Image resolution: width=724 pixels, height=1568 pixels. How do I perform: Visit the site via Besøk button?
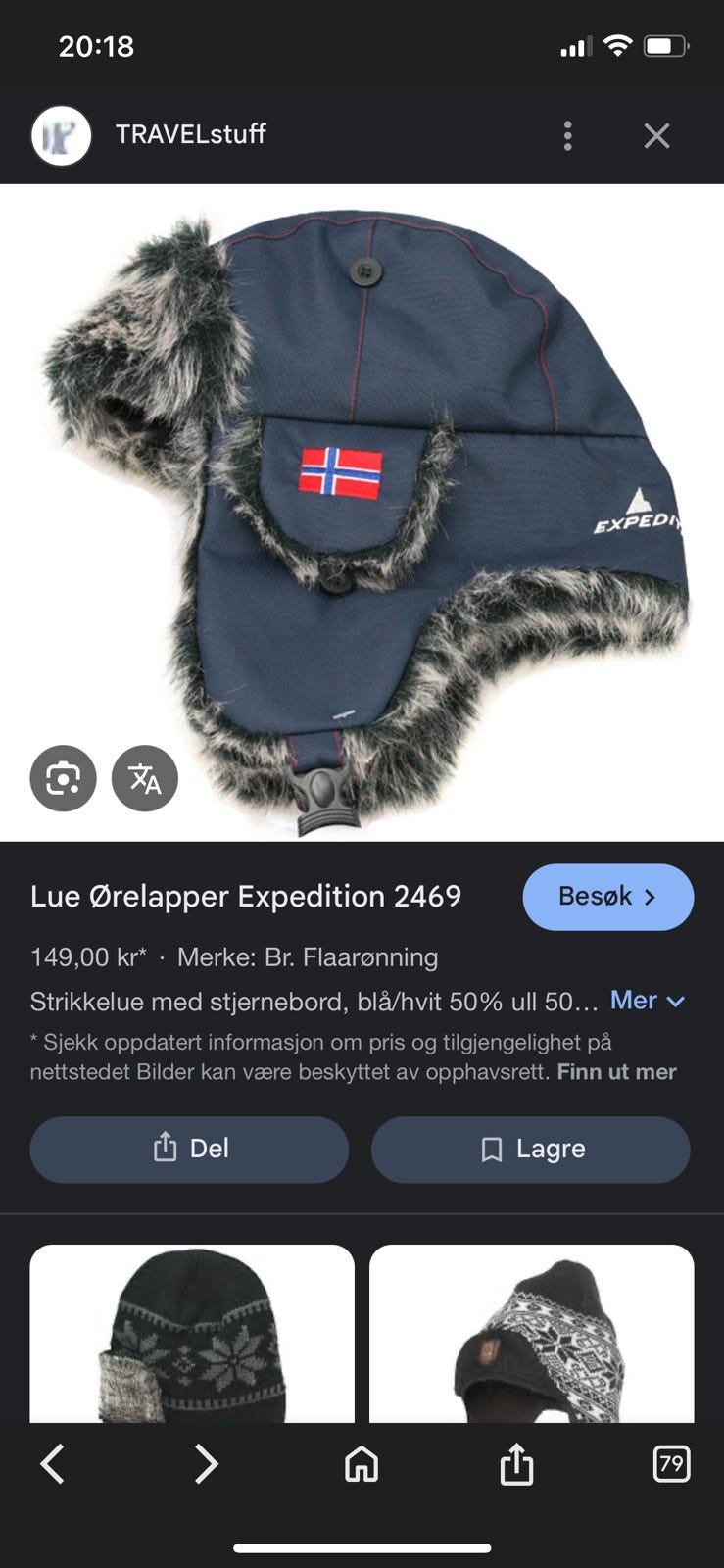click(607, 896)
